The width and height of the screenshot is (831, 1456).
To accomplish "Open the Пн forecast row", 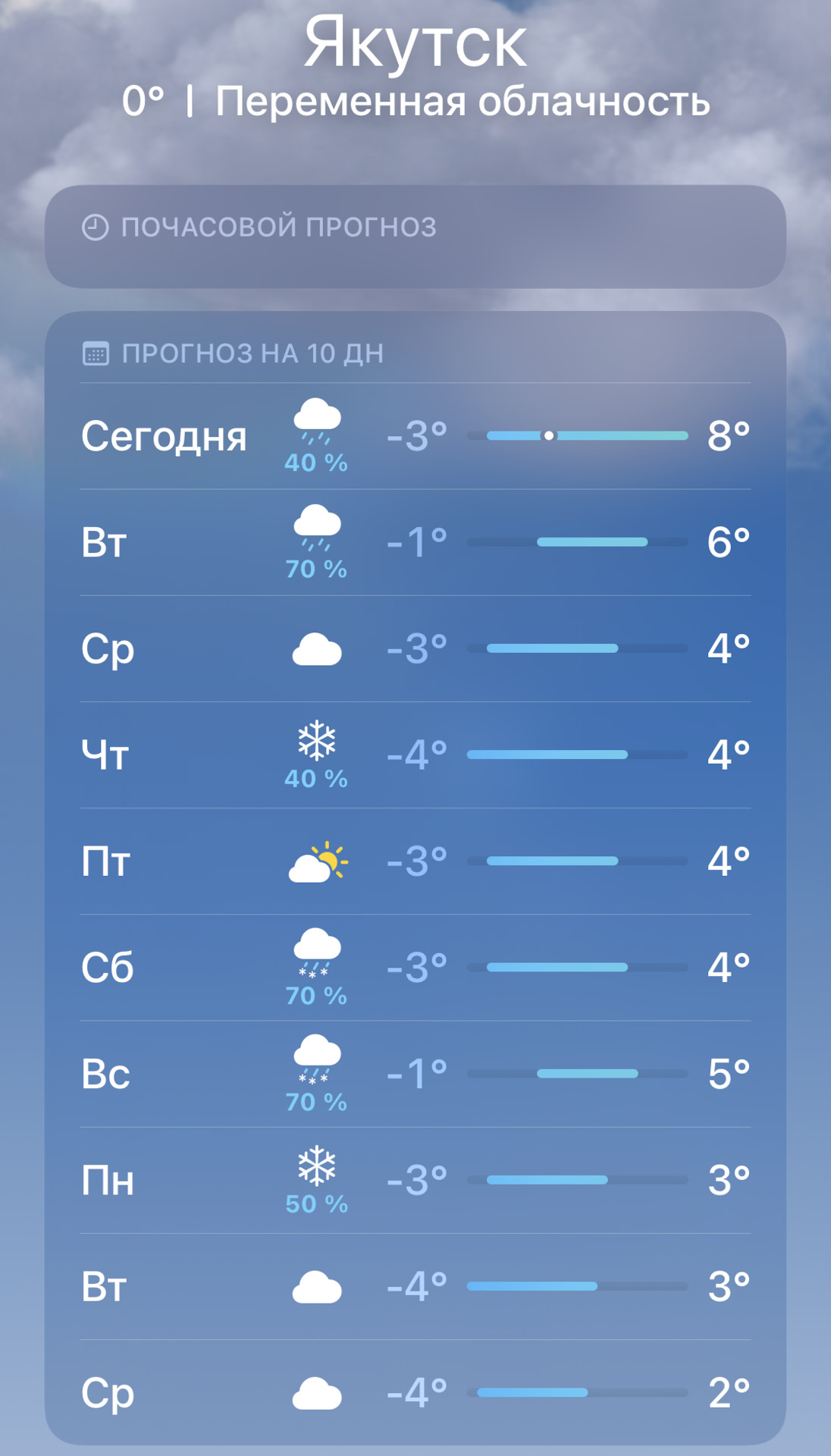I will click(x=415, y=1179).
